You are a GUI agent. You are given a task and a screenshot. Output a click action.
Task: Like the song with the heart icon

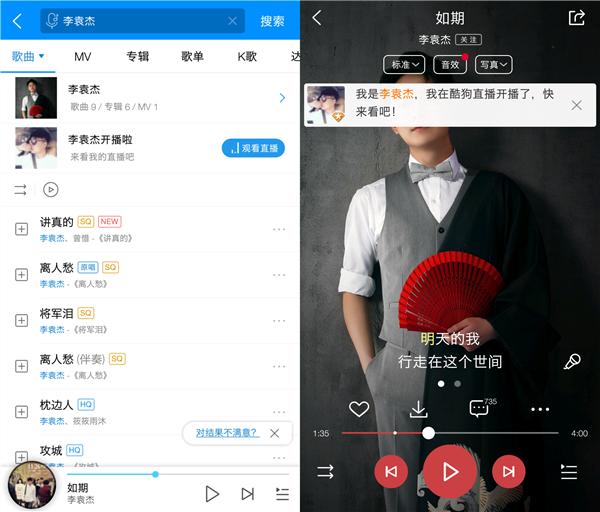359,409
